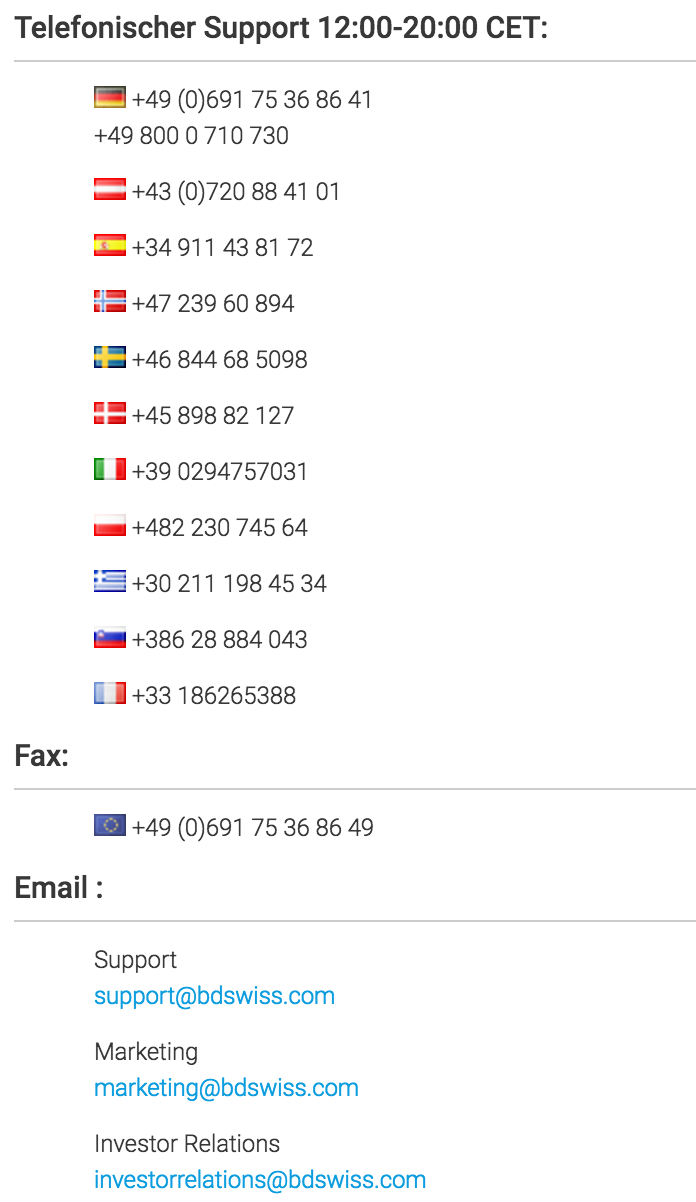Image resolution: width=696 pixels, height=1202 pixels.
Task: Open the marketing@bdswiss.com email link
Action: pyautogui.click(x=226, y=1088)
